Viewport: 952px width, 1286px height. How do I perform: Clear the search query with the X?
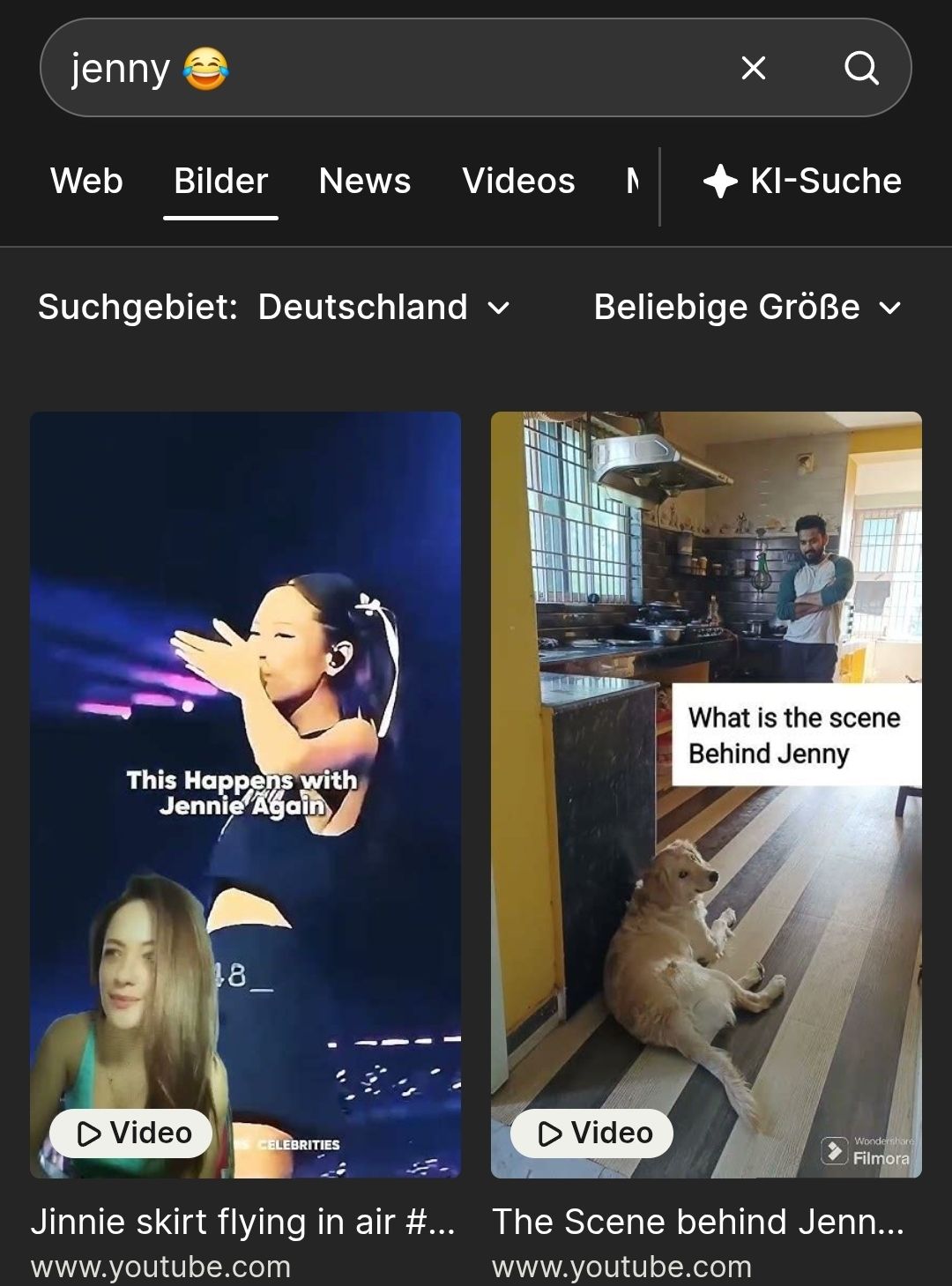(x=753, y=68)
